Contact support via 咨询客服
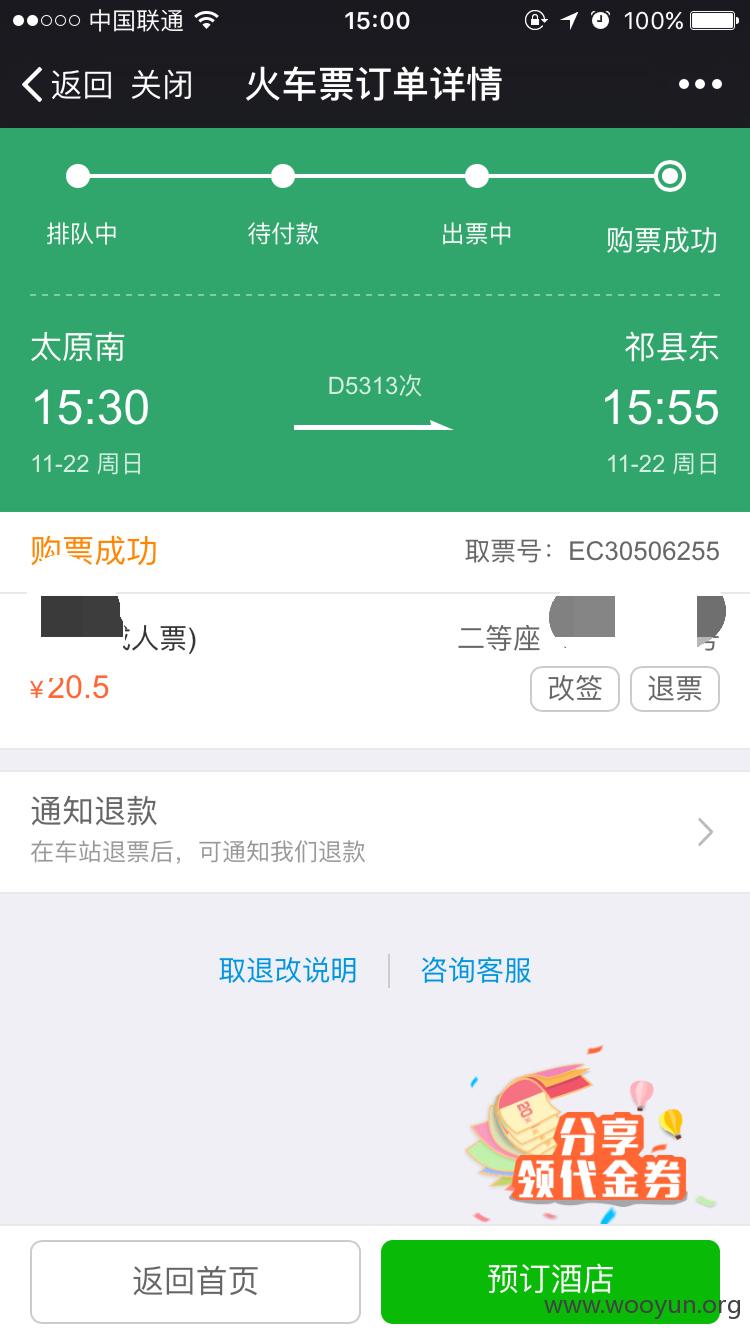Image resolution: width=750 pixels, height=1334 pixels. coord(476,970)
